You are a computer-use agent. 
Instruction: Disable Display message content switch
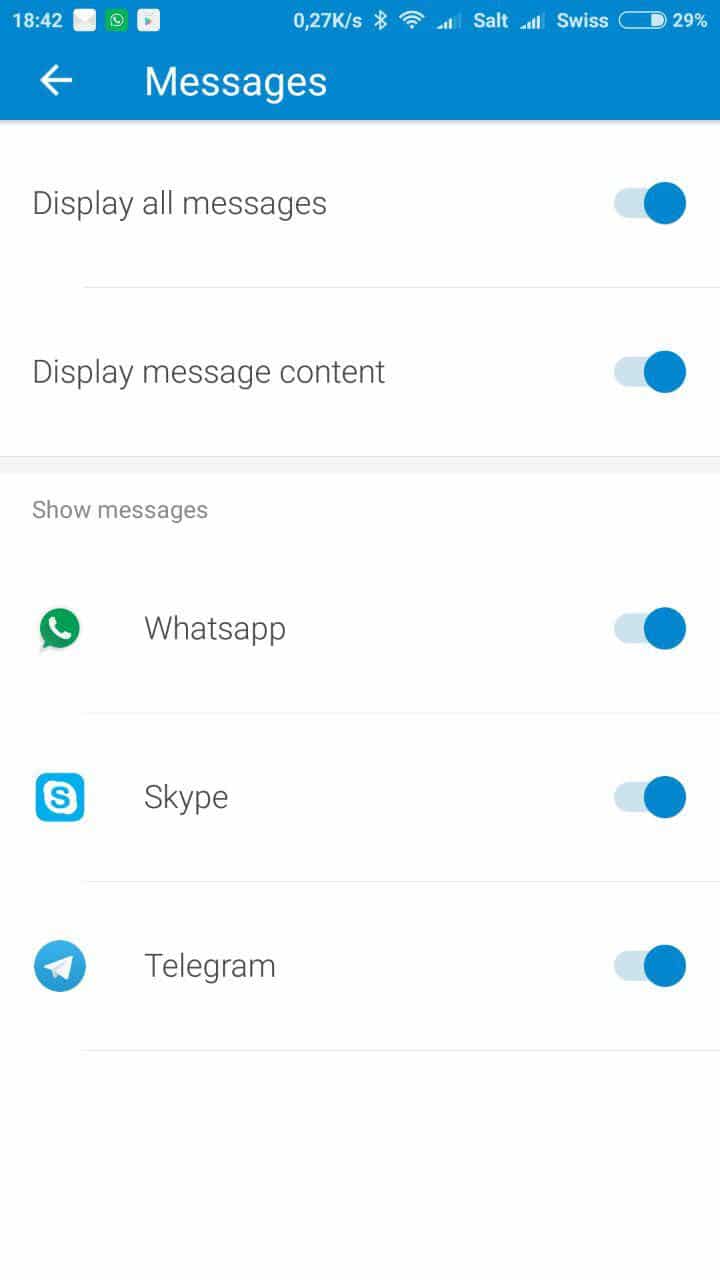650,372
